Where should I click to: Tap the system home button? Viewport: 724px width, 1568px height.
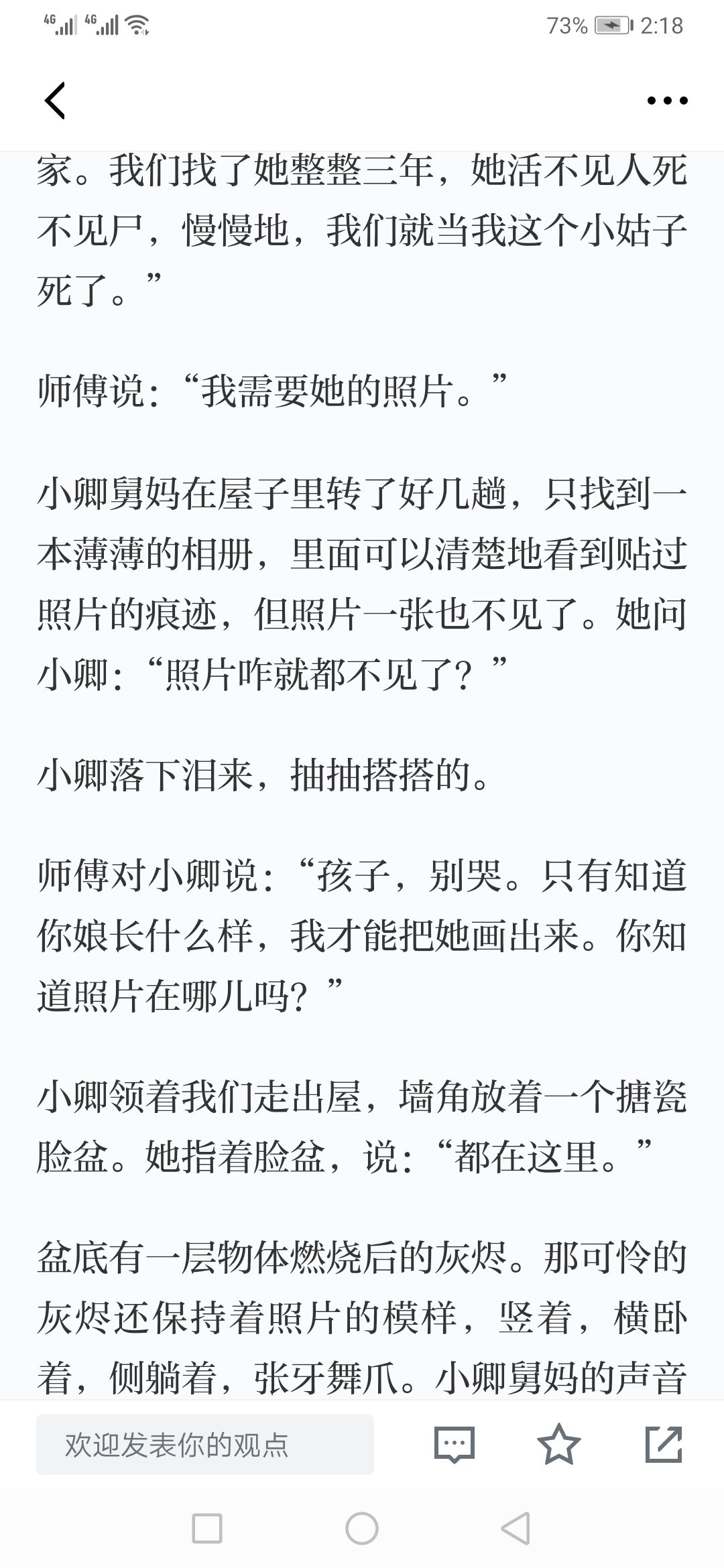[x=362, y=1529]
